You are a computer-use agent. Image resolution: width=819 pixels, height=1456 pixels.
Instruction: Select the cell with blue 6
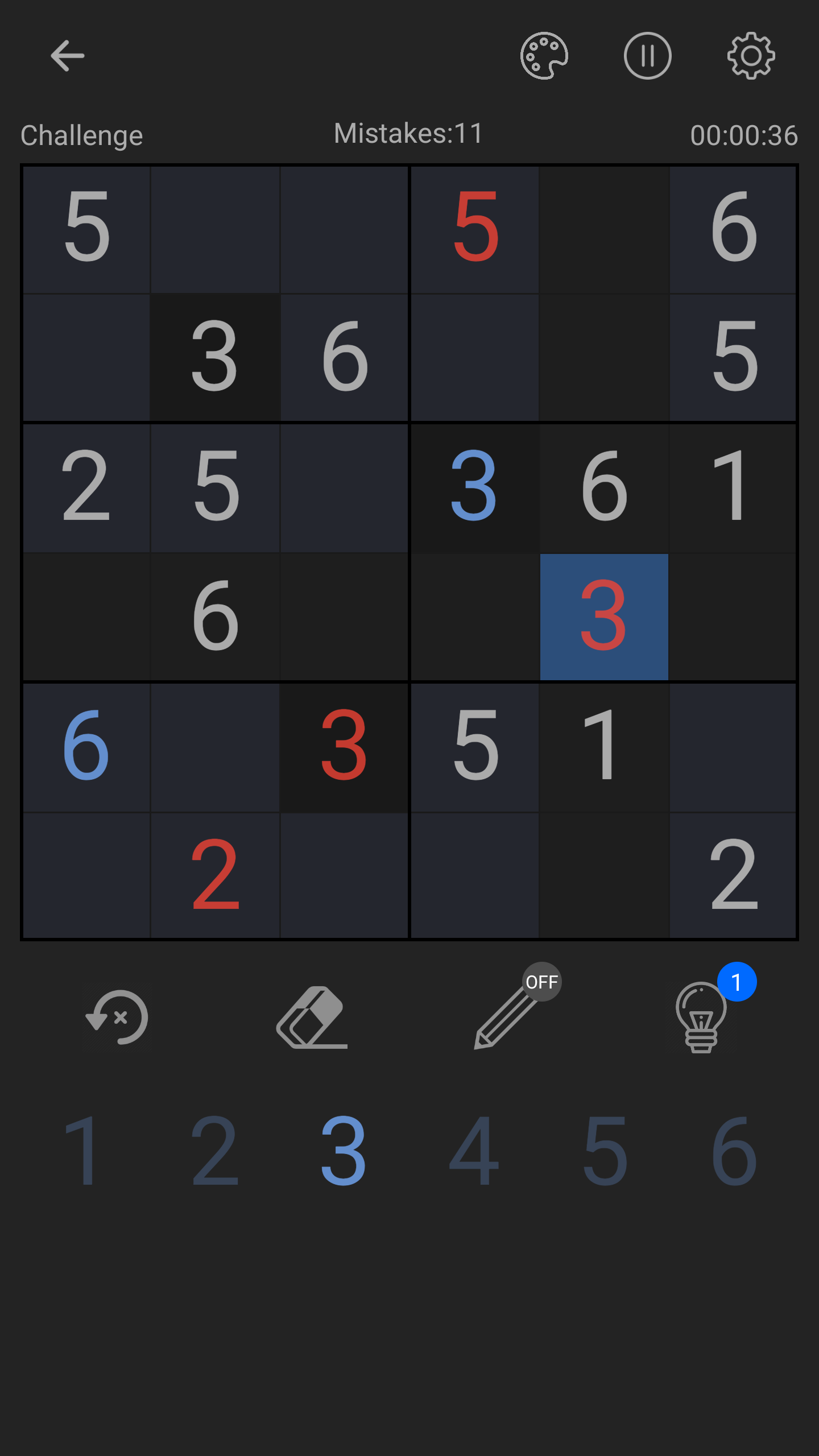[86, 746]
